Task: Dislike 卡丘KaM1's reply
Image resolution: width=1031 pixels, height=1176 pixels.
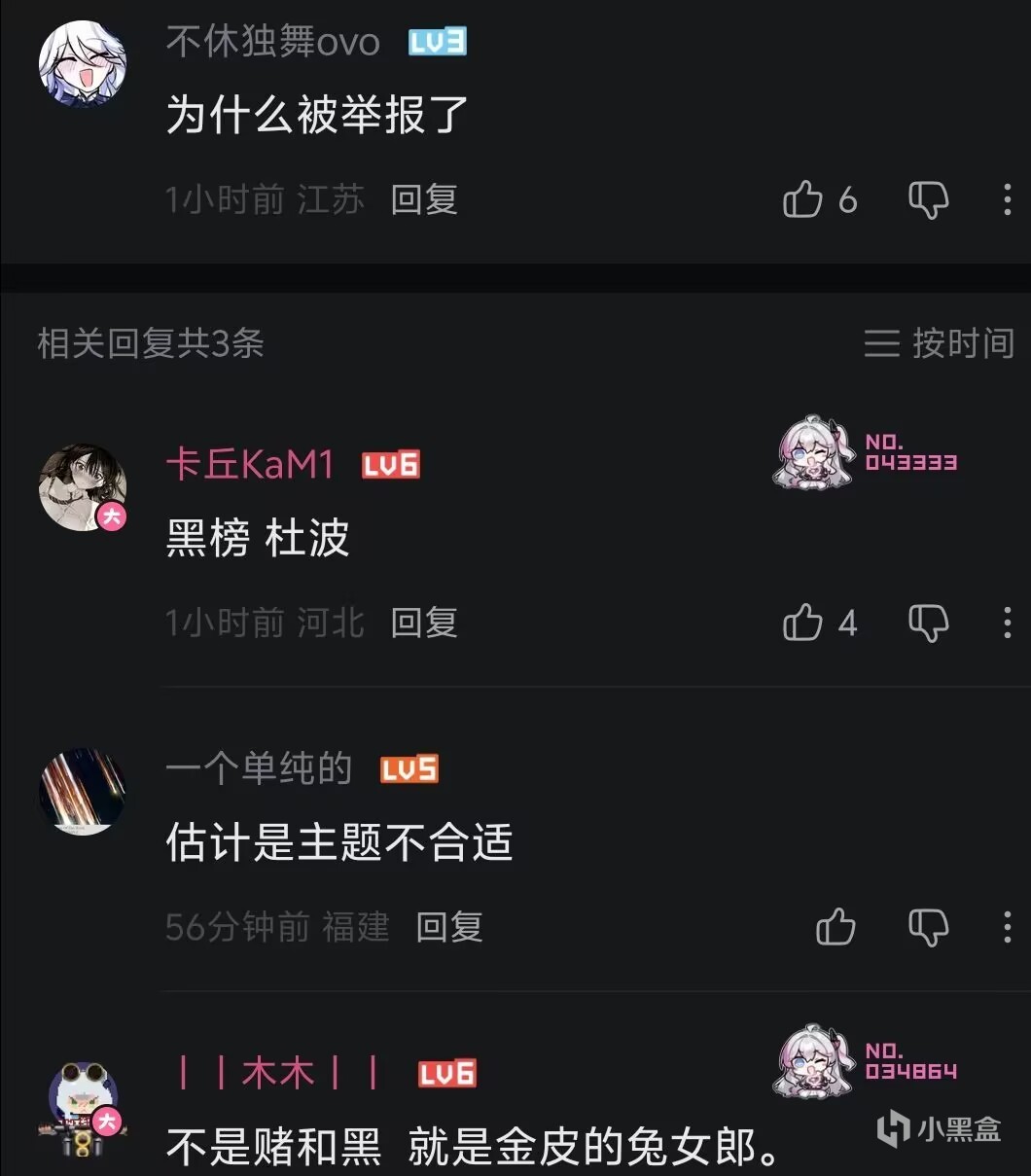Action: (x=928, y=623)
